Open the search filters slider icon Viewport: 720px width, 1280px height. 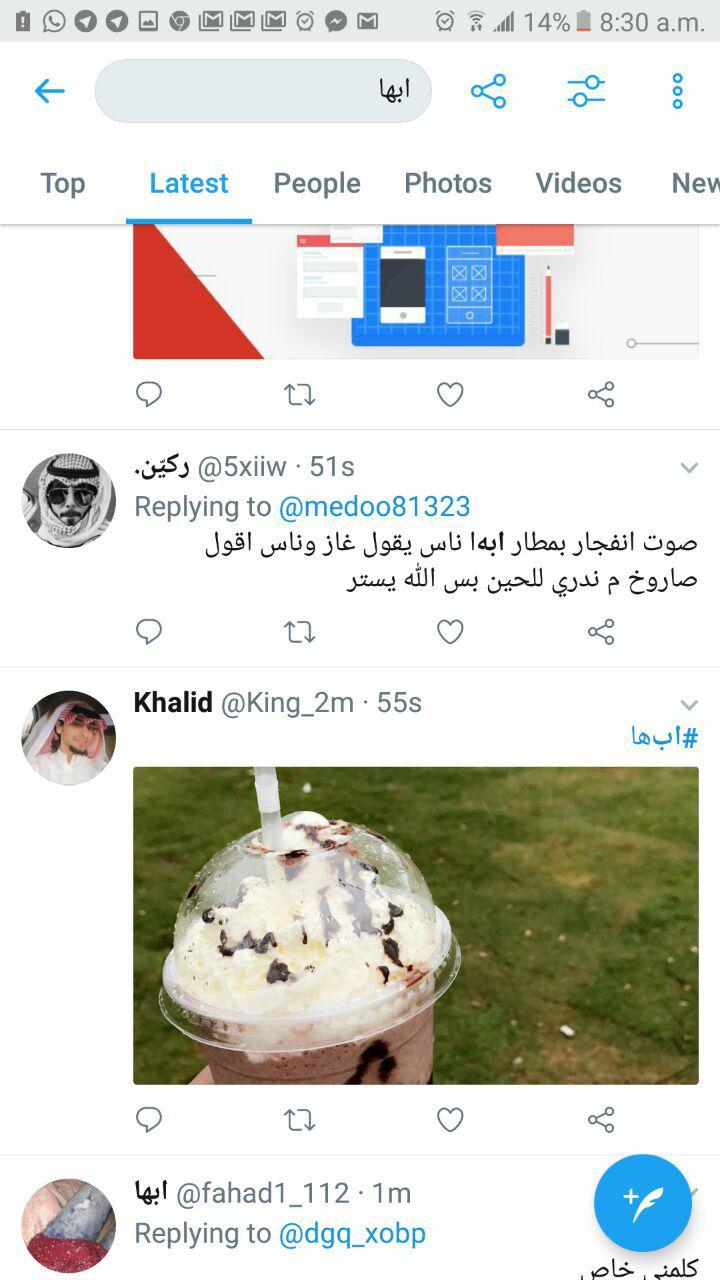click(x=586, y=91)
